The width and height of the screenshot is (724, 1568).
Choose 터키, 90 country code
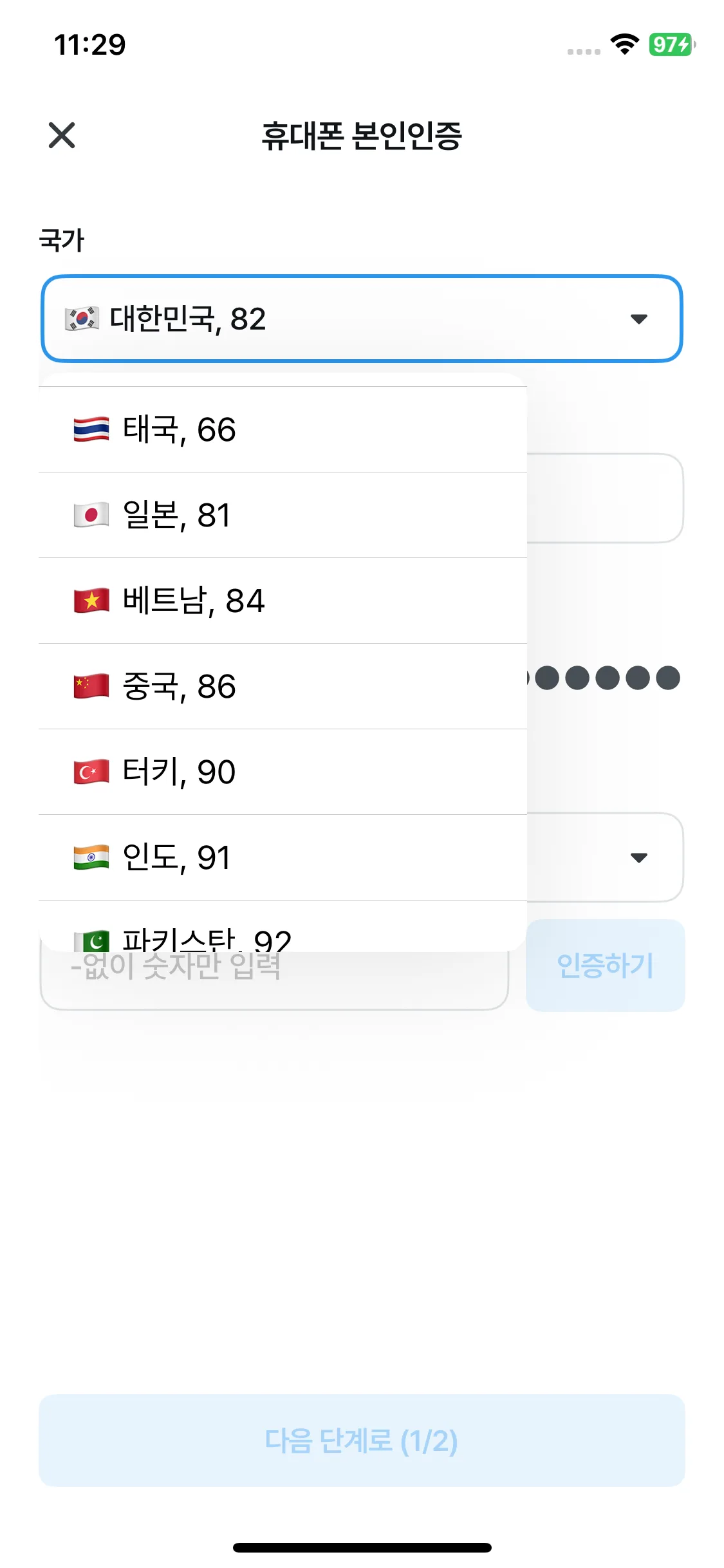coord(283,772)
